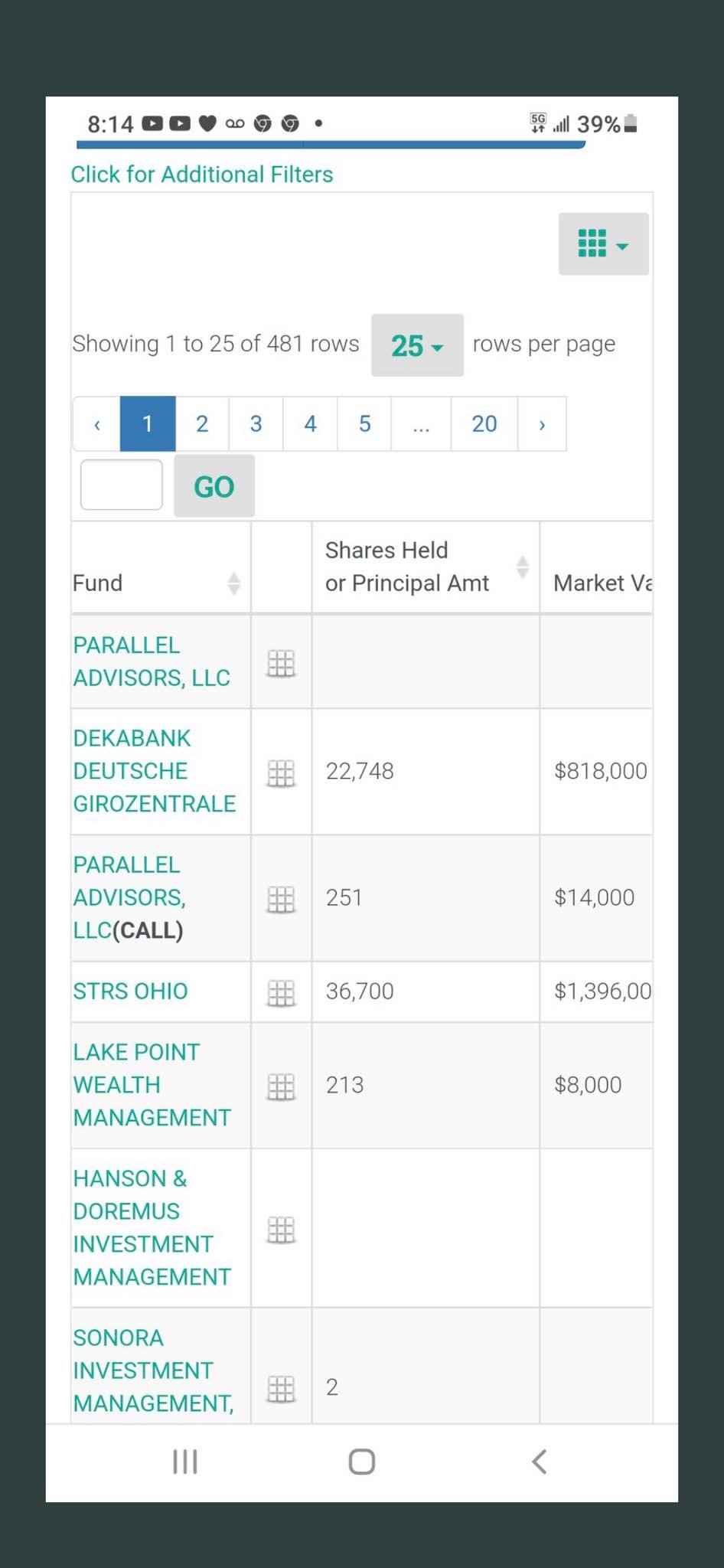
Task: Open HANSON & DOREMUS INVESTMENT MANAGEMENT link
Action: [x=151, y=1227]
